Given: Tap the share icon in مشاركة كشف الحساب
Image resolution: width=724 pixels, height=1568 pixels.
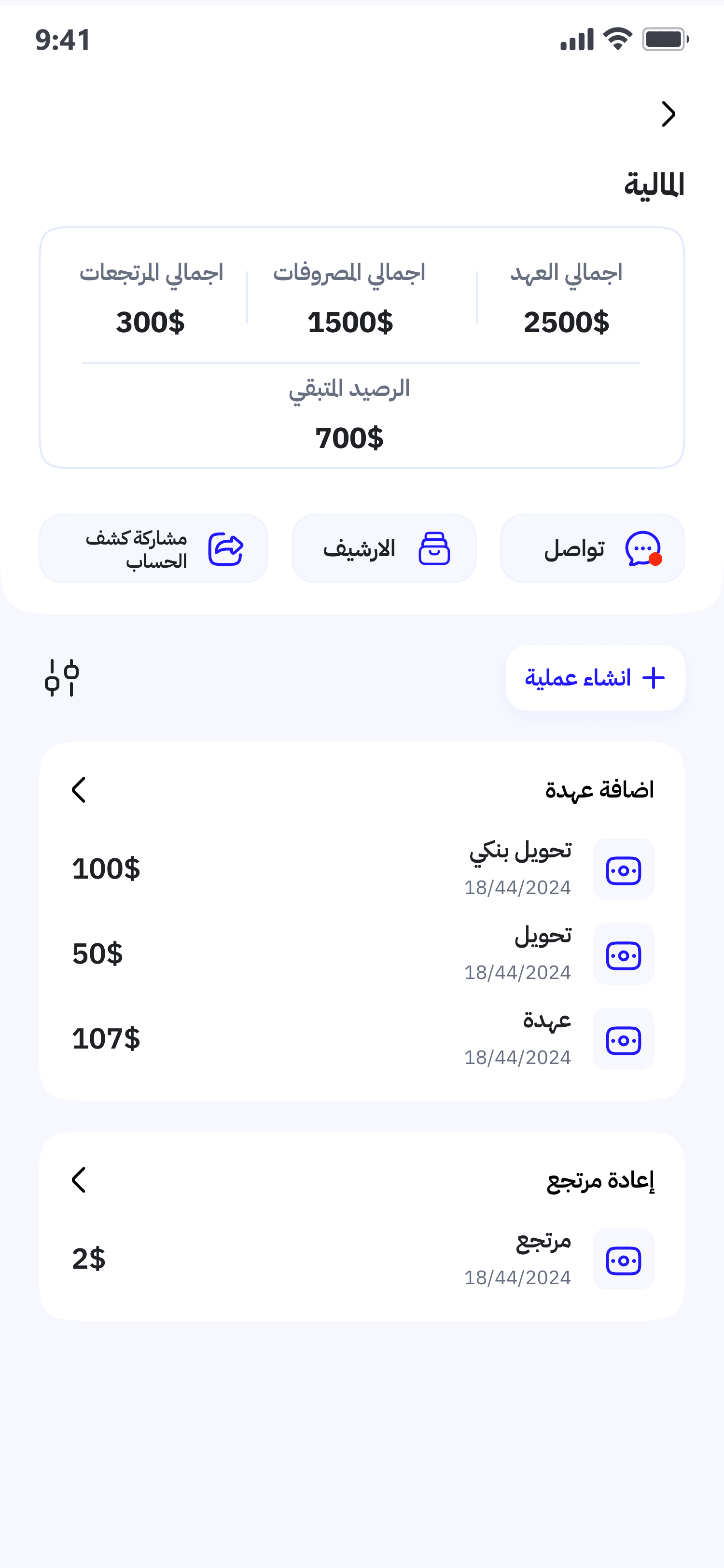Looking at the screenshot, I should [226, 548].
